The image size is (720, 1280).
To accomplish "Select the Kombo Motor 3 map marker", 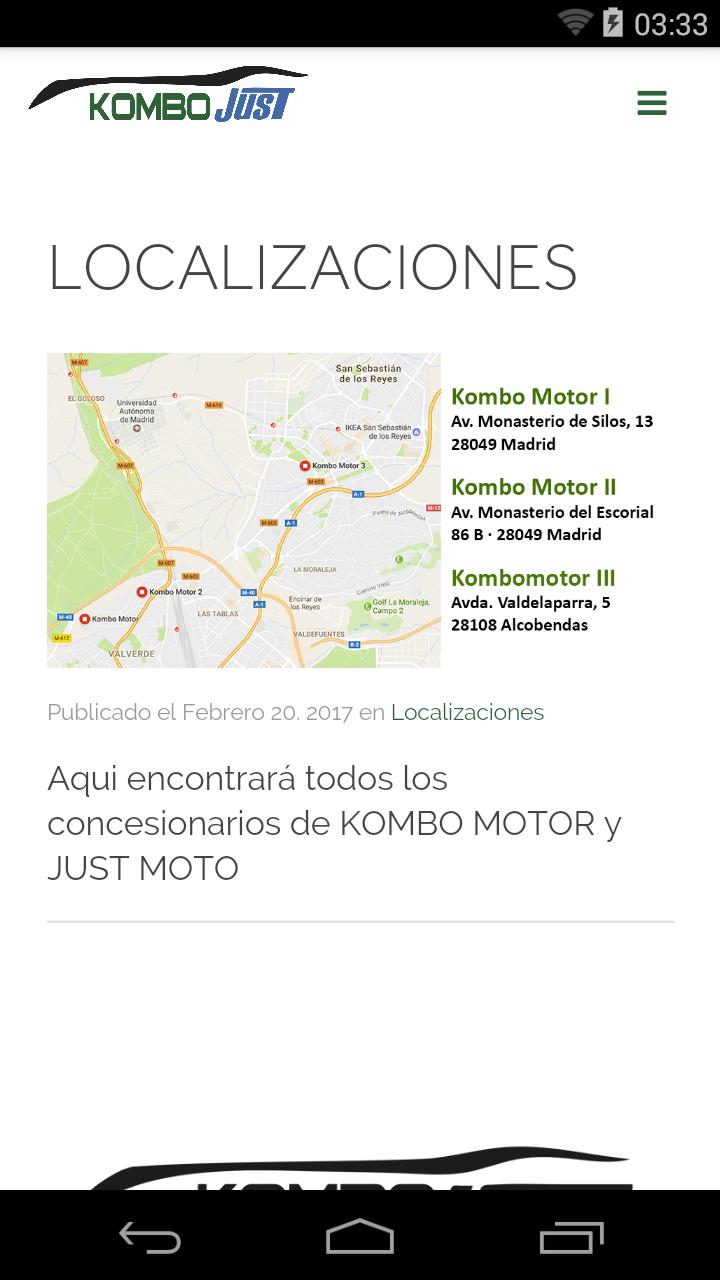I will tap(306, 465).
